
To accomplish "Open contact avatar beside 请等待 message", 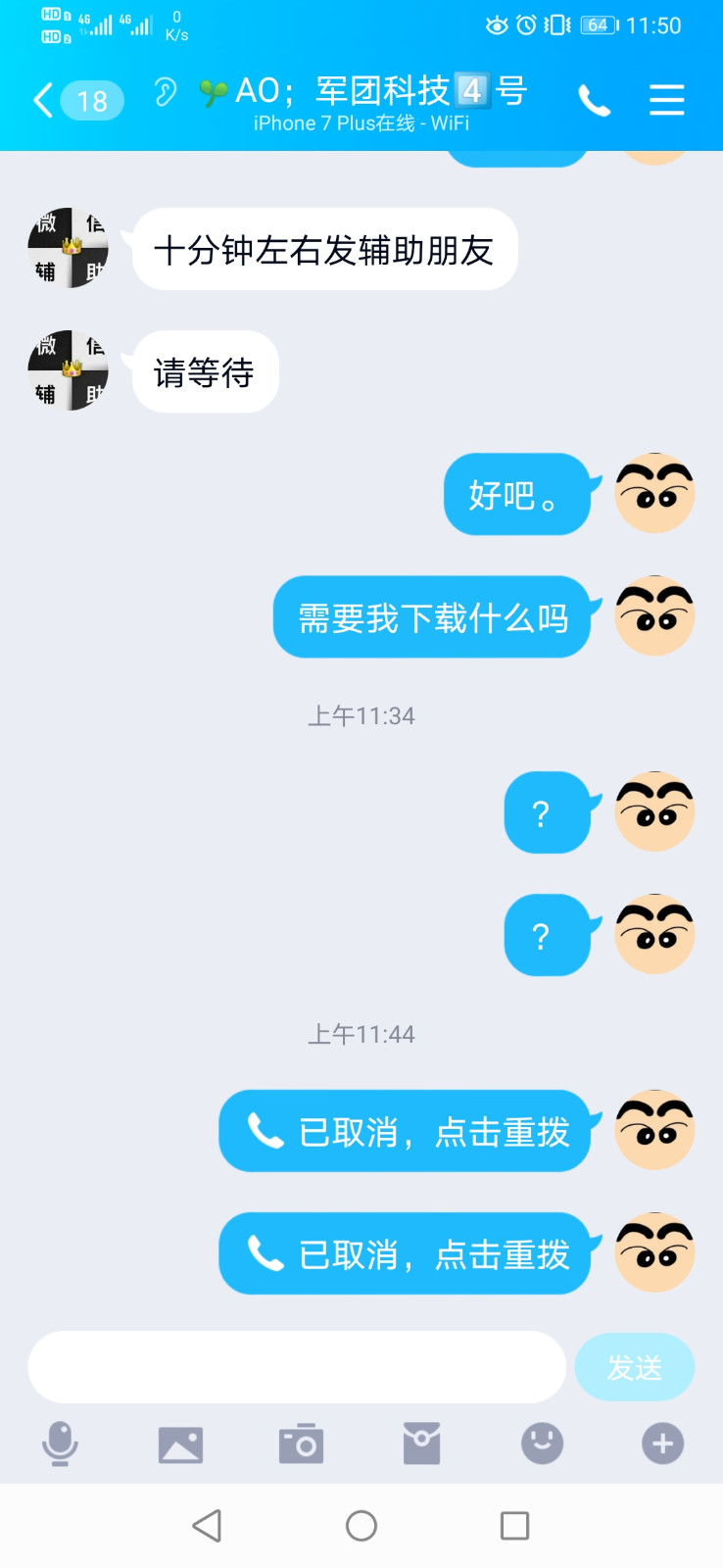I will tap(68, 370).
